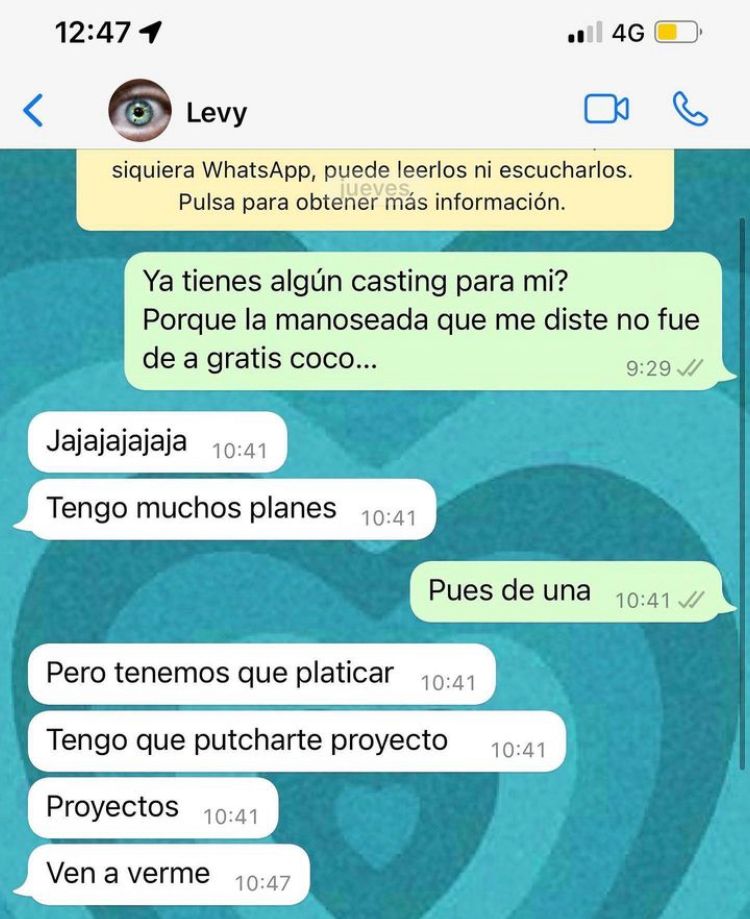Start a voice call with Levy
Viewport: 750px width, 919px height.
[690, 109]
